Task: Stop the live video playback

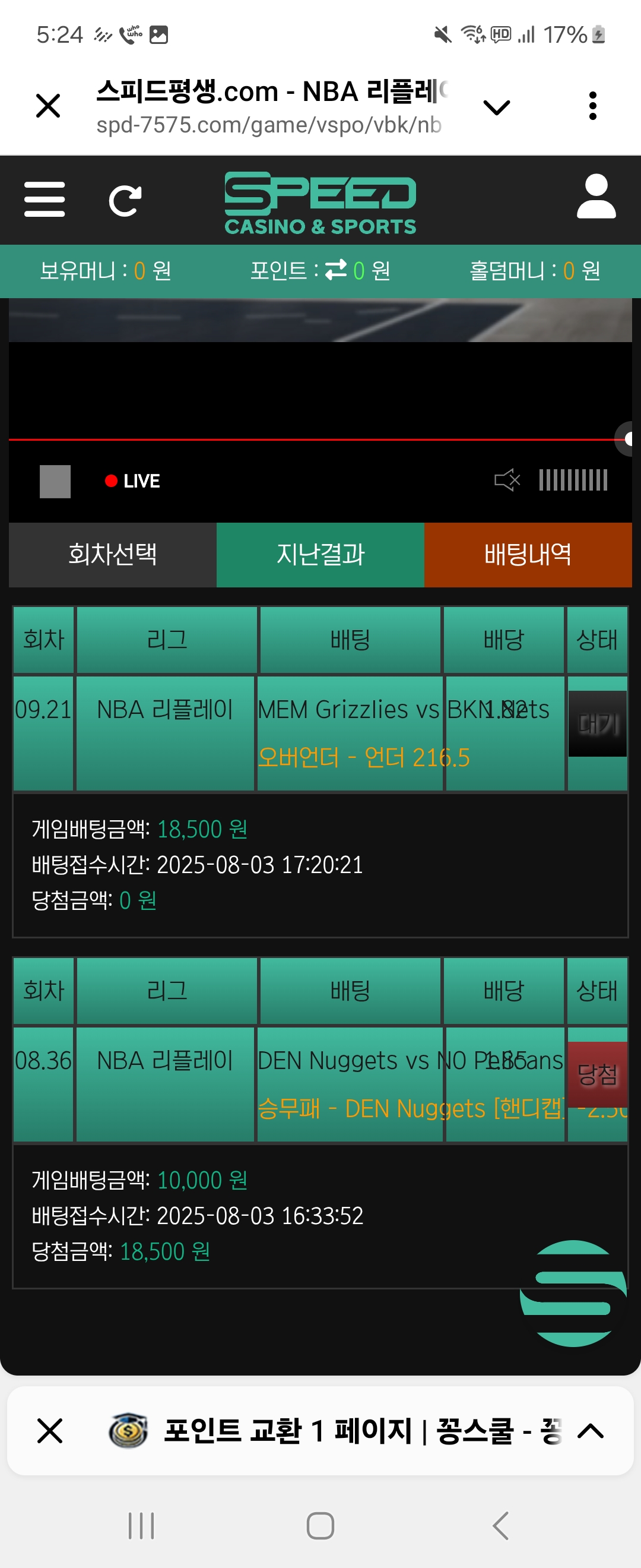Action: 55,481
